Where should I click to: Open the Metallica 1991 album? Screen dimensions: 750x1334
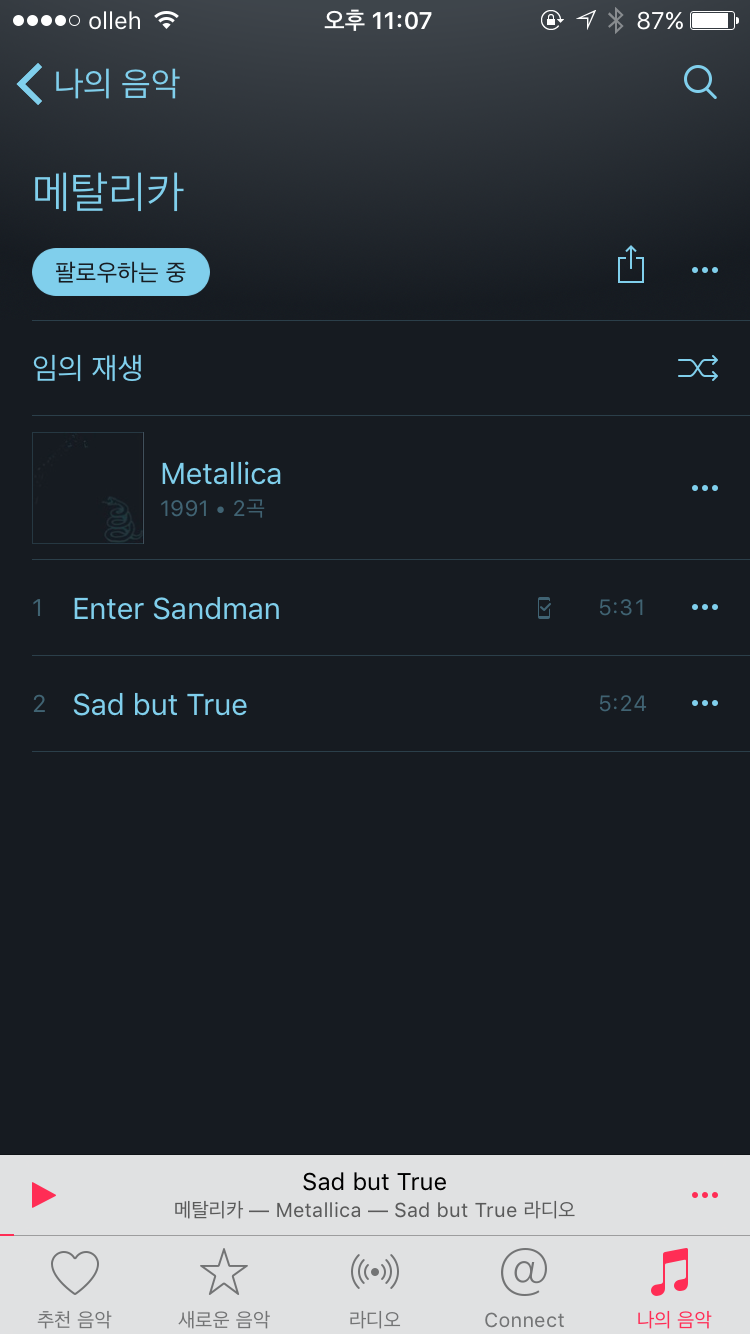pyautogui.click(x=220, y=488)
